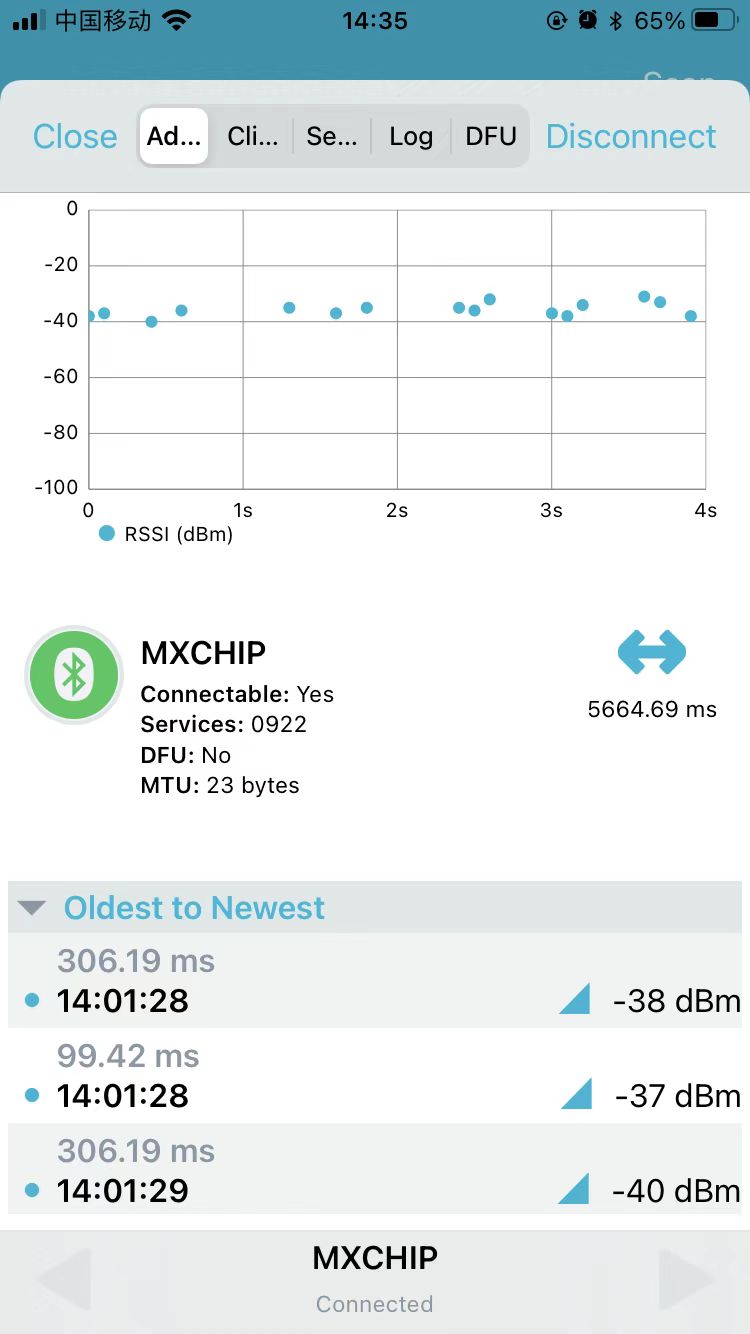The image size is (750, 1334).
Task: Tap Close to dismiss the device view
Action: 75,136
